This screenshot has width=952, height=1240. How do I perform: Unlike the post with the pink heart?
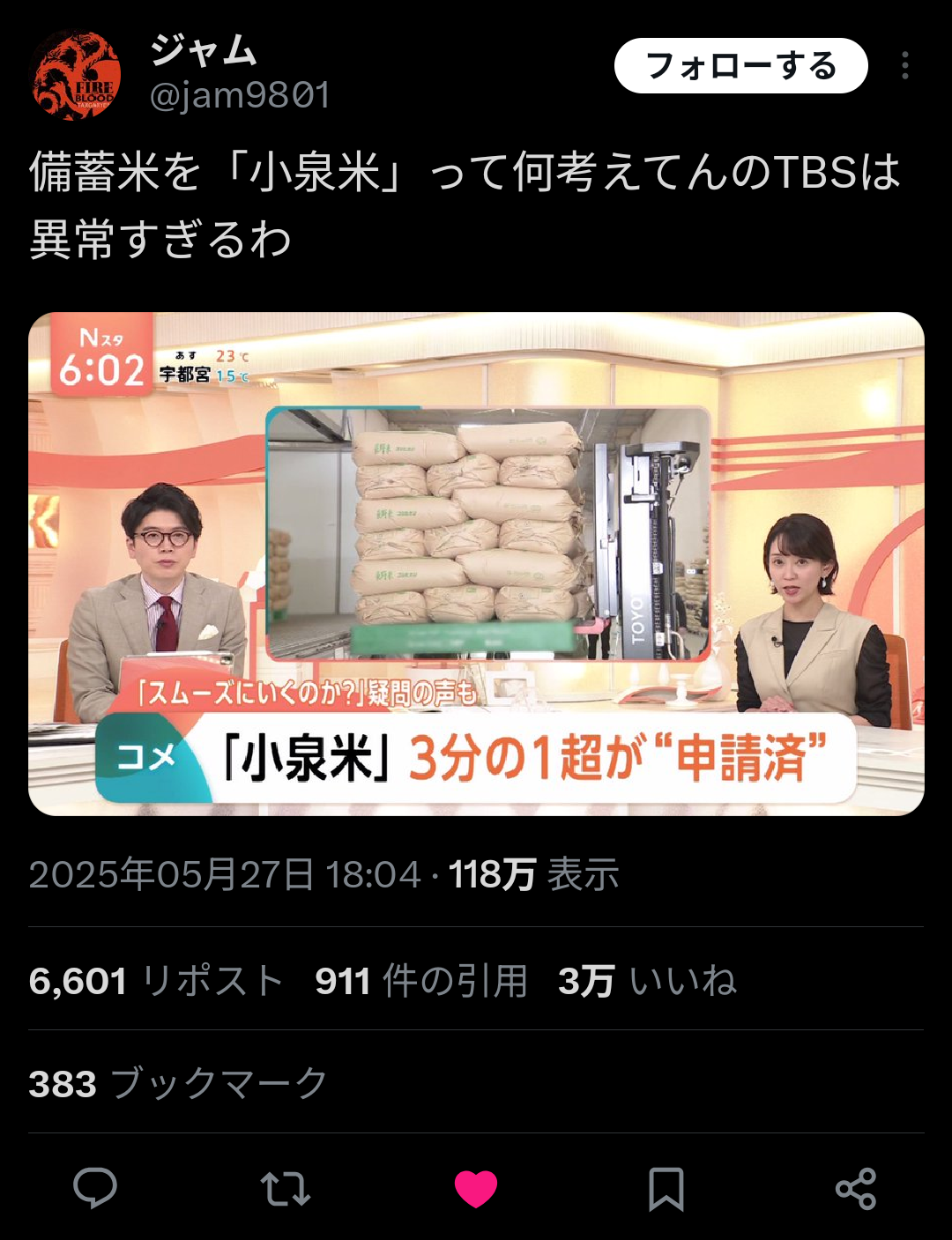[476, 1188]
